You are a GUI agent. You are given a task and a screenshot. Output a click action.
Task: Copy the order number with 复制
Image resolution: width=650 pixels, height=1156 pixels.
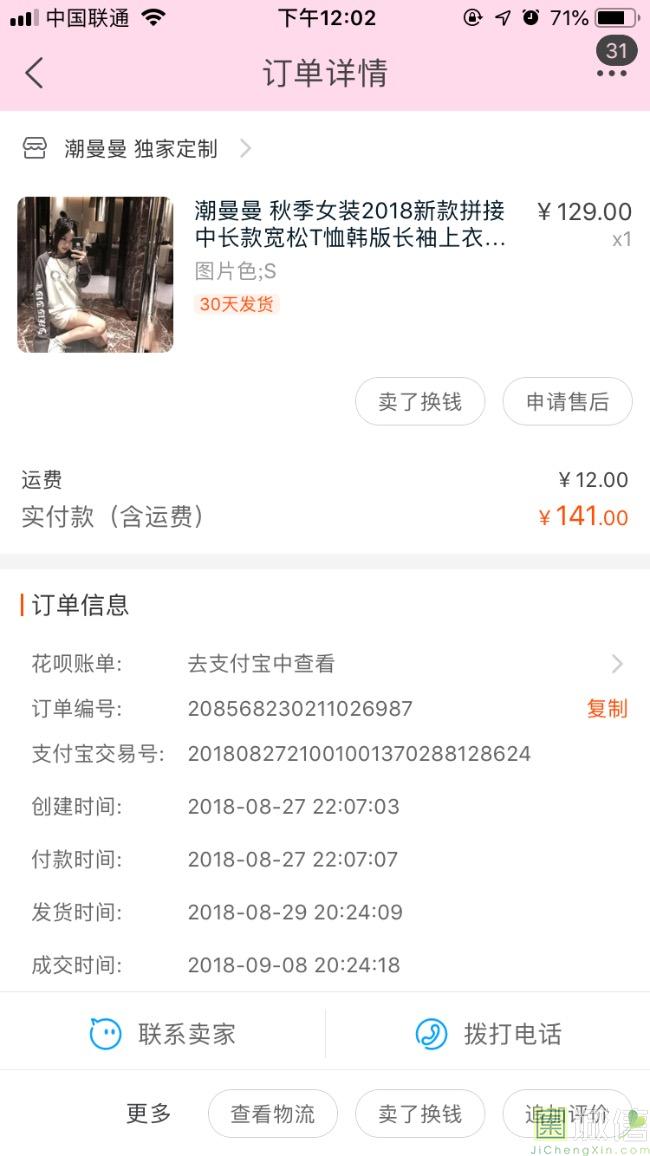[607, 709]
